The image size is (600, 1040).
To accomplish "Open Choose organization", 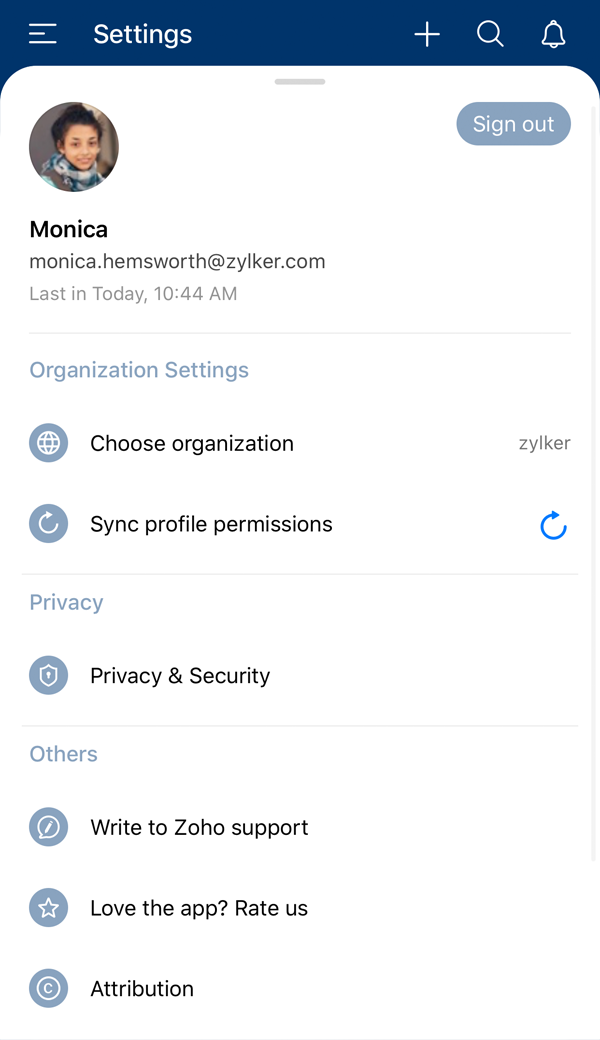I will click(x=192, y=444).
